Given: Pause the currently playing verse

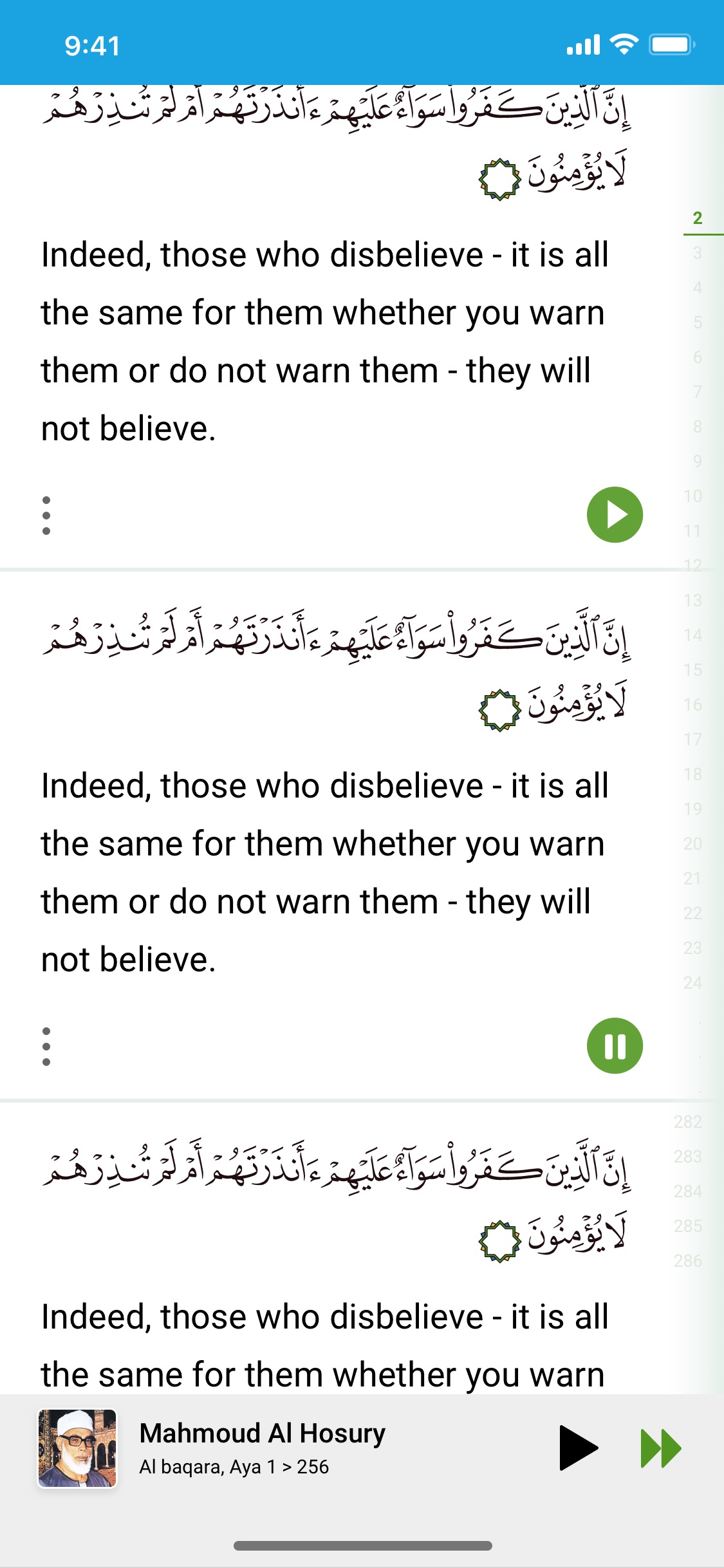Looking at the screenshot, I should point(615,1045).
